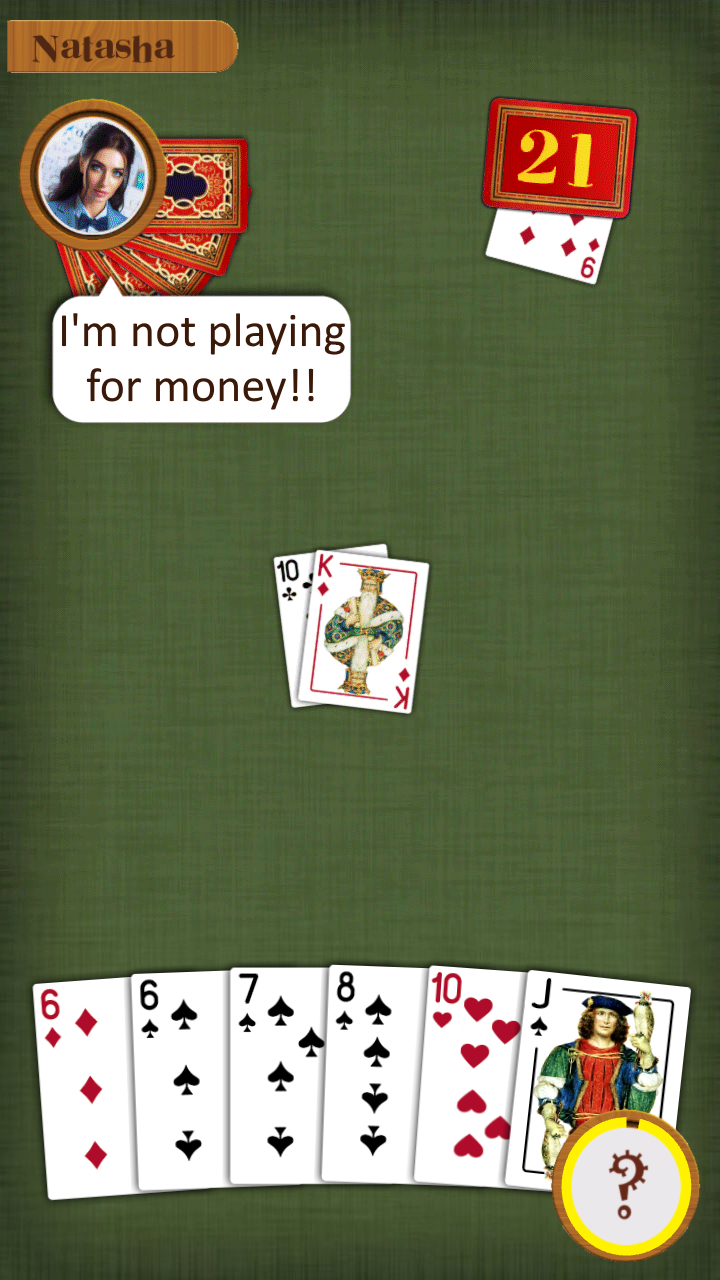Screen dimensions: 720x1280
Task: Play the 6 of diamonds card
Action: click(x=83, y=1090)
